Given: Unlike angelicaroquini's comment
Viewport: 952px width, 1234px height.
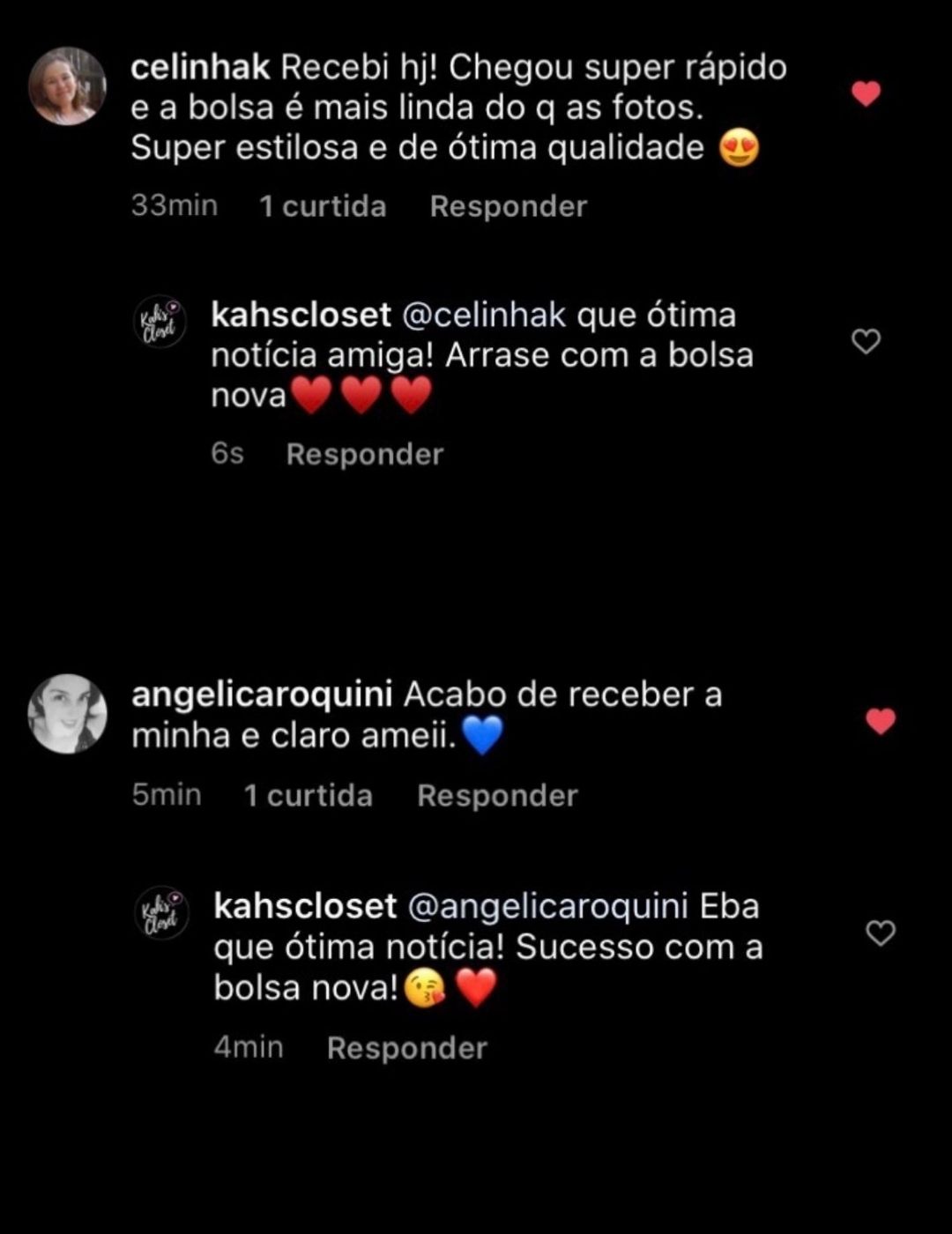Looking at the screenshot, I should pyautogui.click(x=880, y=721).
